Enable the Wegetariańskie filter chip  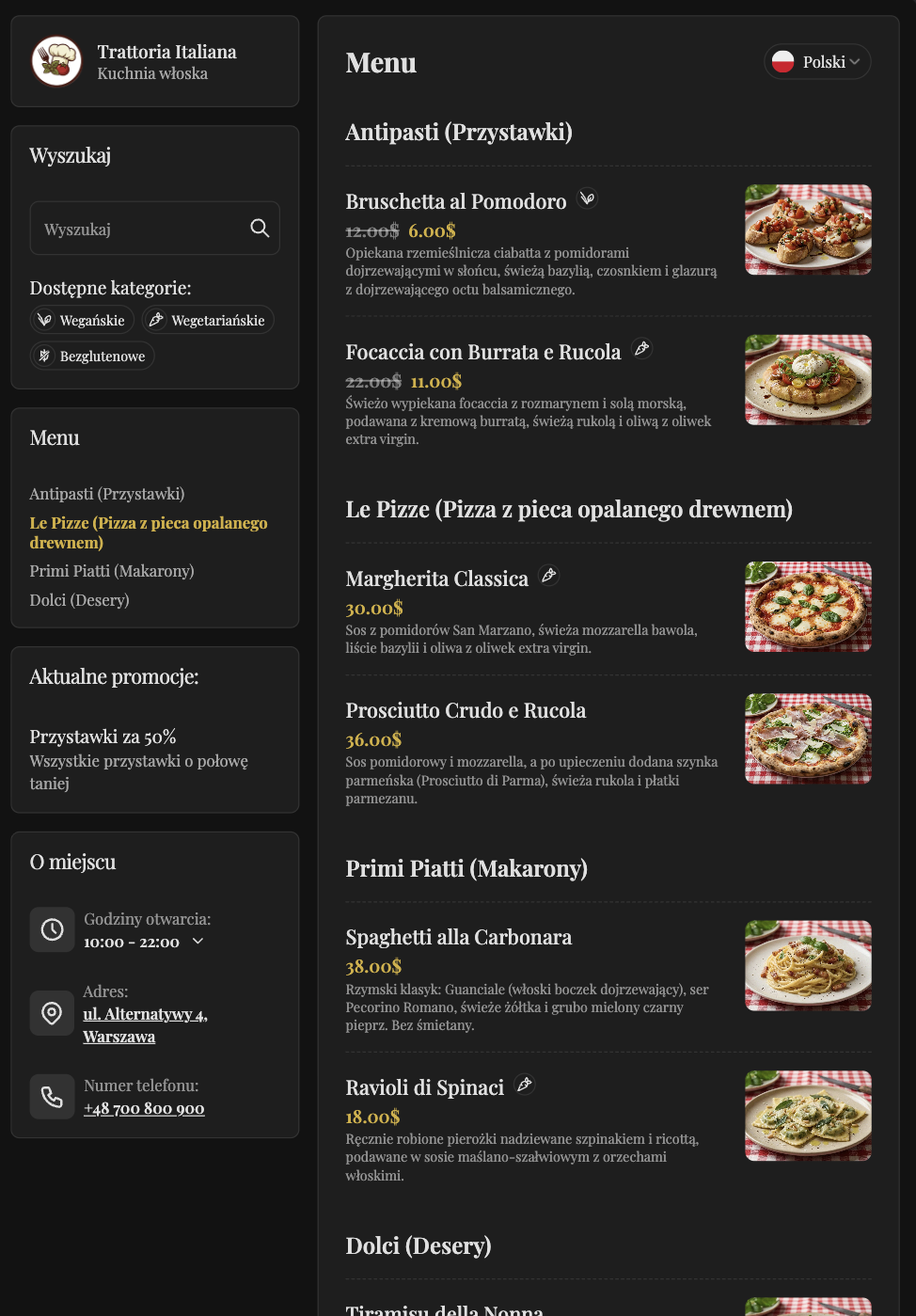pos(208,320)
